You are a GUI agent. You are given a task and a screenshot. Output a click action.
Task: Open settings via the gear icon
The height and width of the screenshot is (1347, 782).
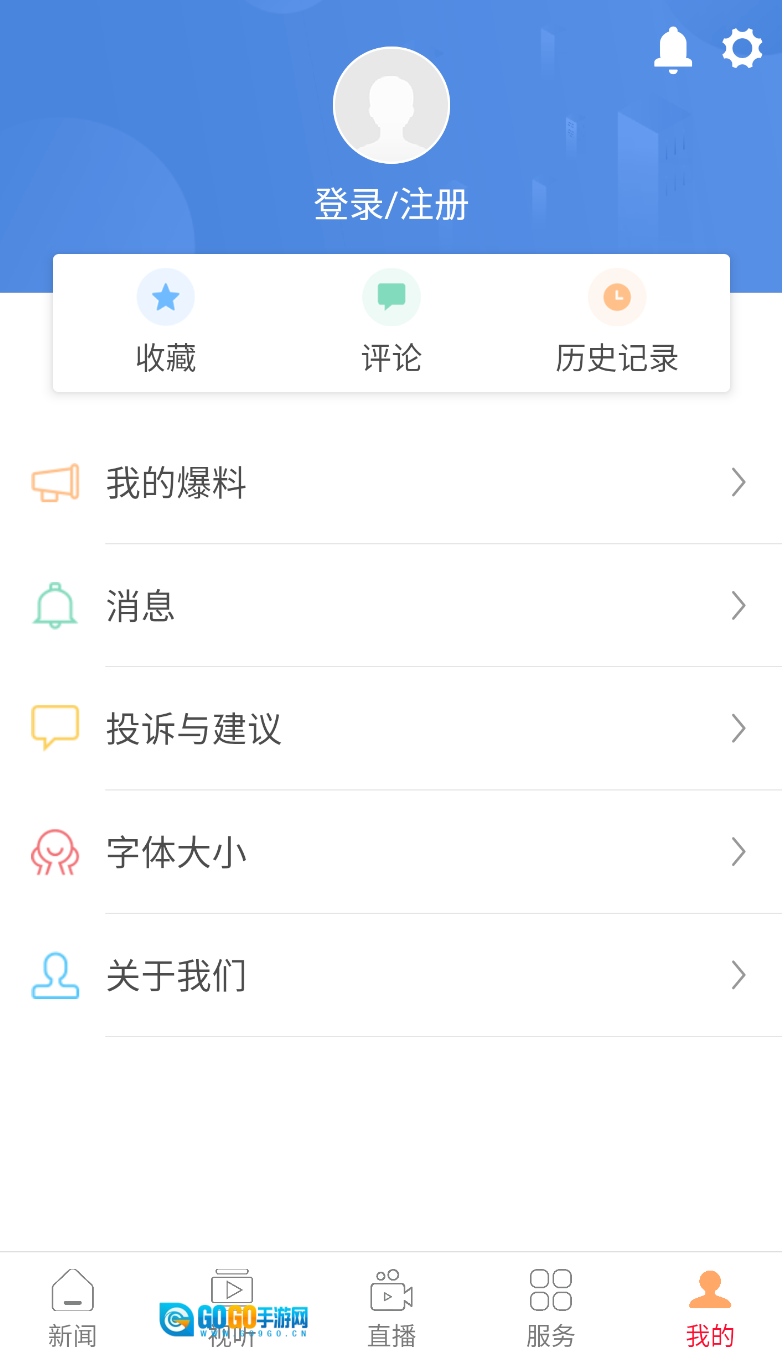741,47
